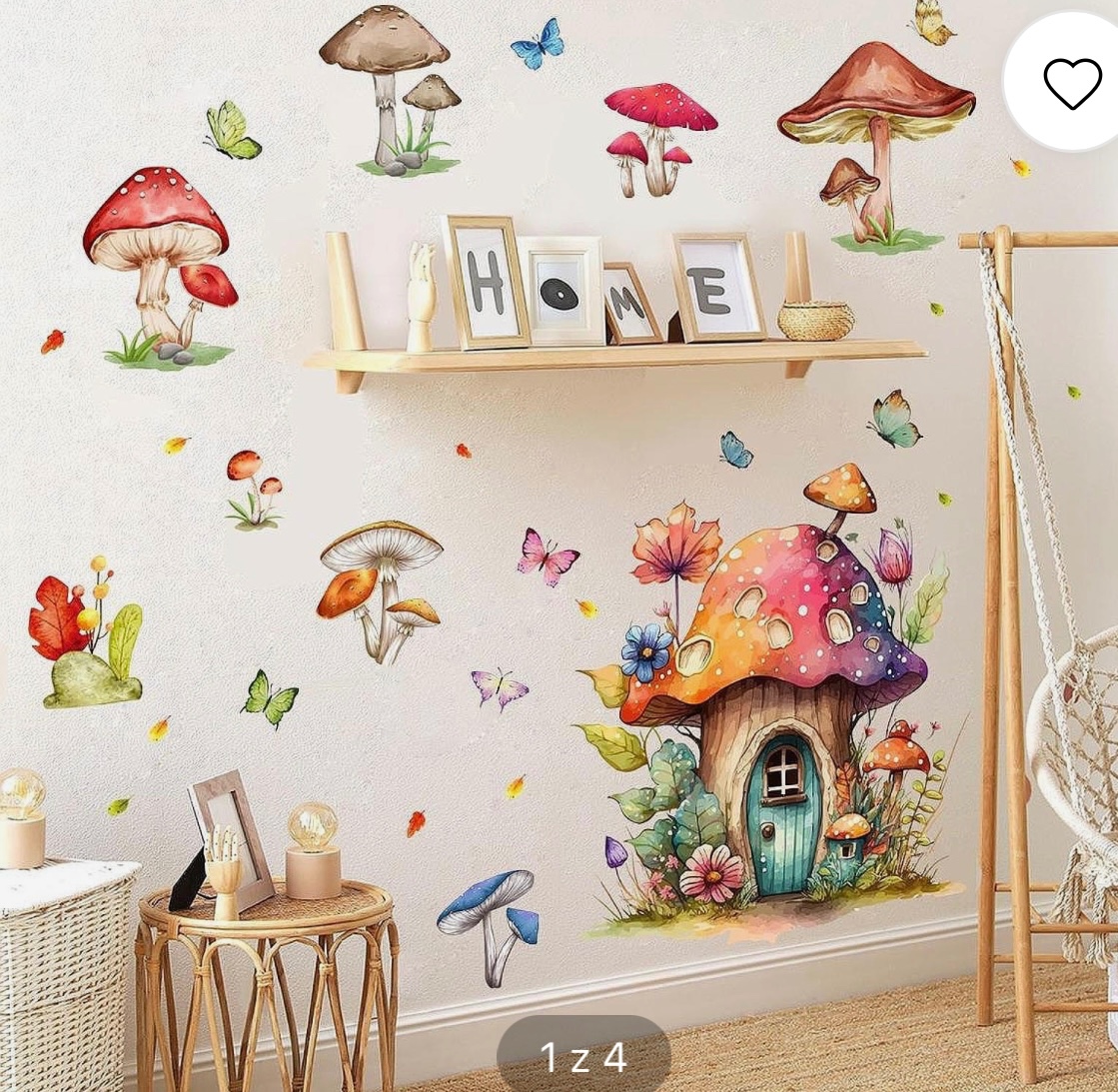Add this wall sticker set to favorites

1072,83
